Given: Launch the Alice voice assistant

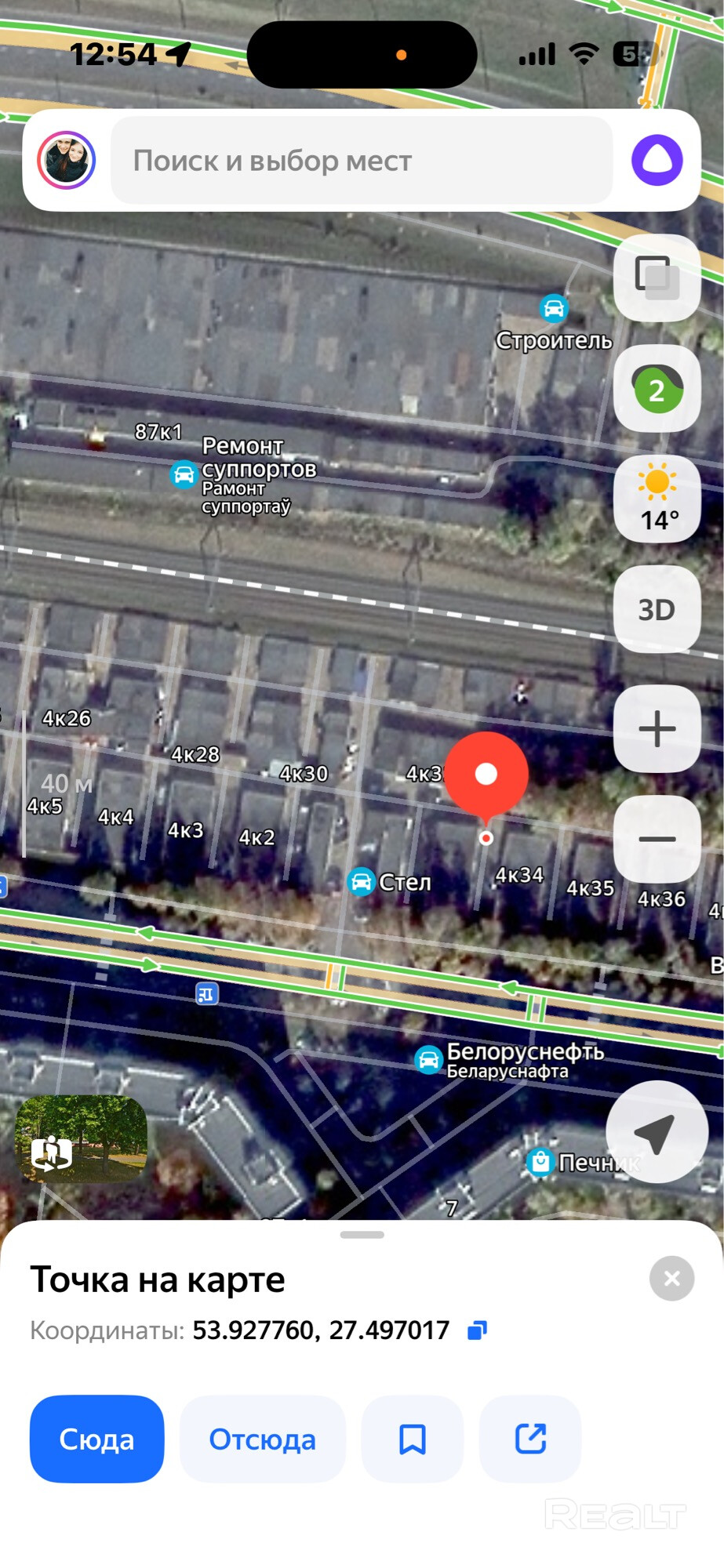Looking at the screenshot, I should pos(657,160).
